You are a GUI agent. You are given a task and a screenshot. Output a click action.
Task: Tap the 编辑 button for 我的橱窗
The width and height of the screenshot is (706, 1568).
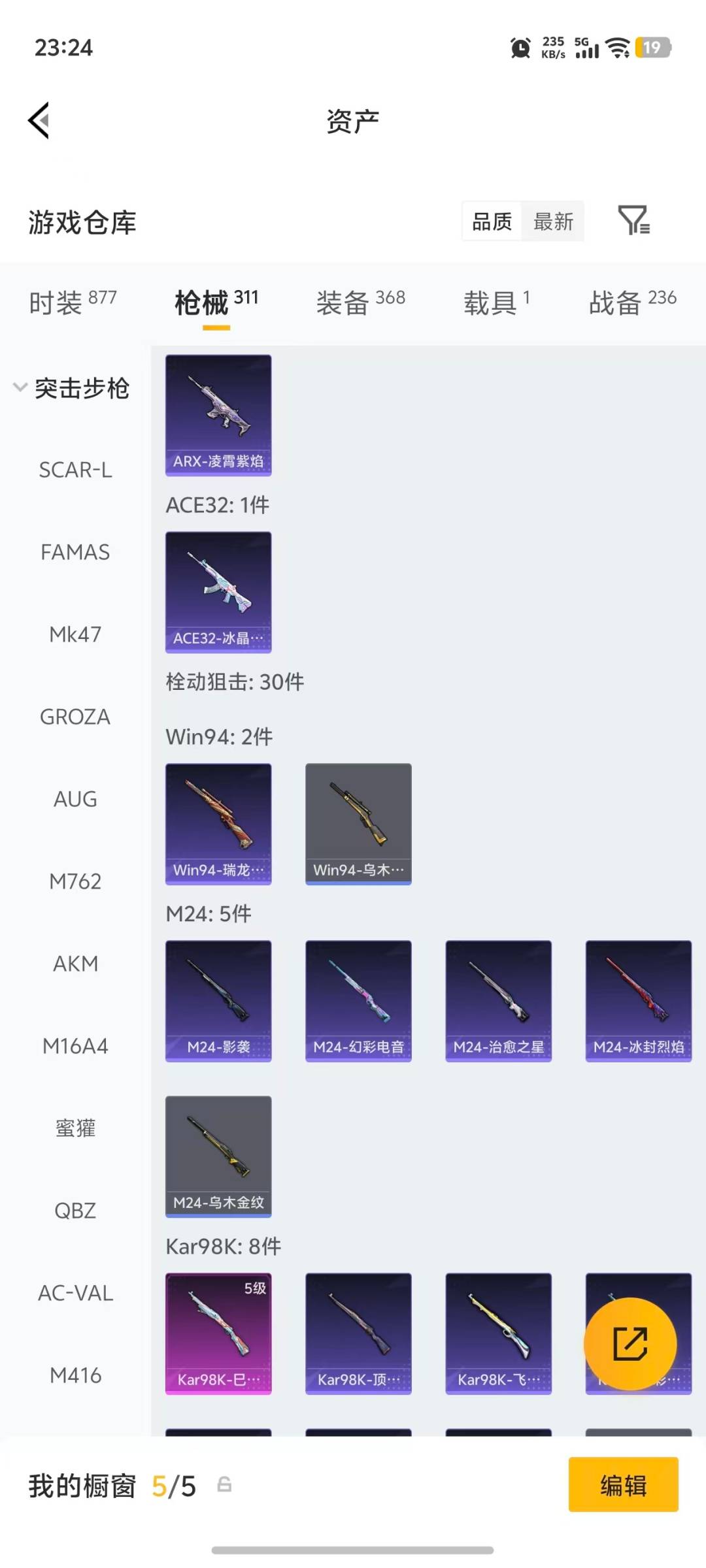(623, 1485)
